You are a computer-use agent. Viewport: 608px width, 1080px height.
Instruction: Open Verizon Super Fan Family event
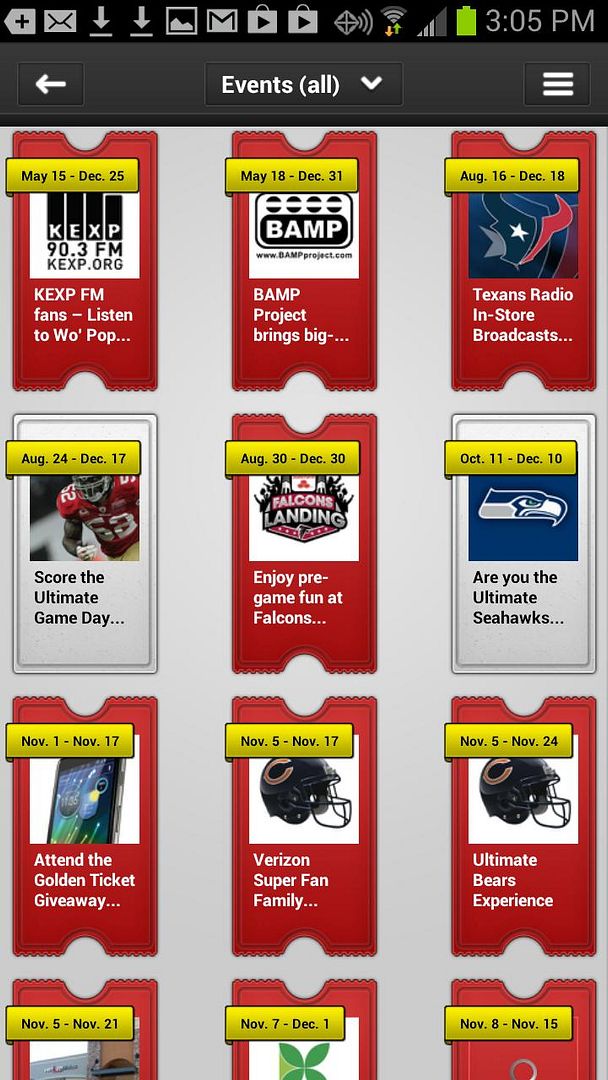[304, 826]
